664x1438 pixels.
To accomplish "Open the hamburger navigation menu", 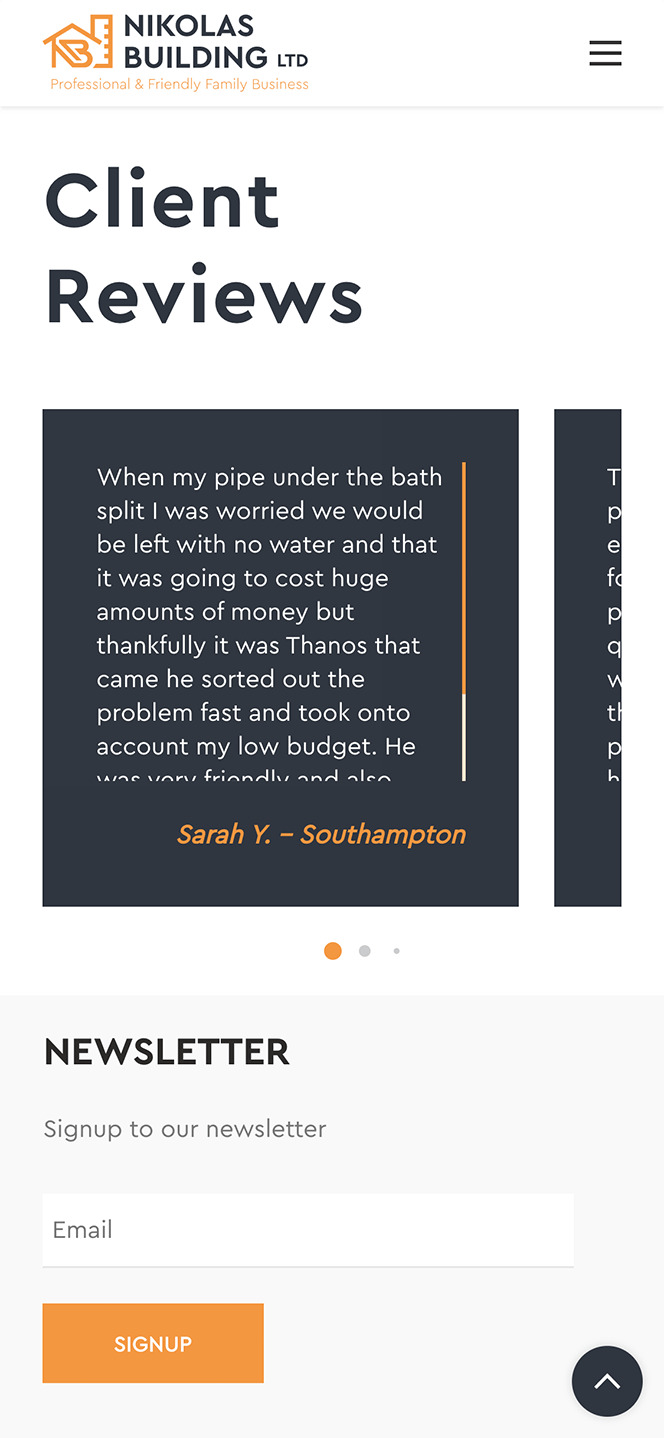I will tap(605, 53).
